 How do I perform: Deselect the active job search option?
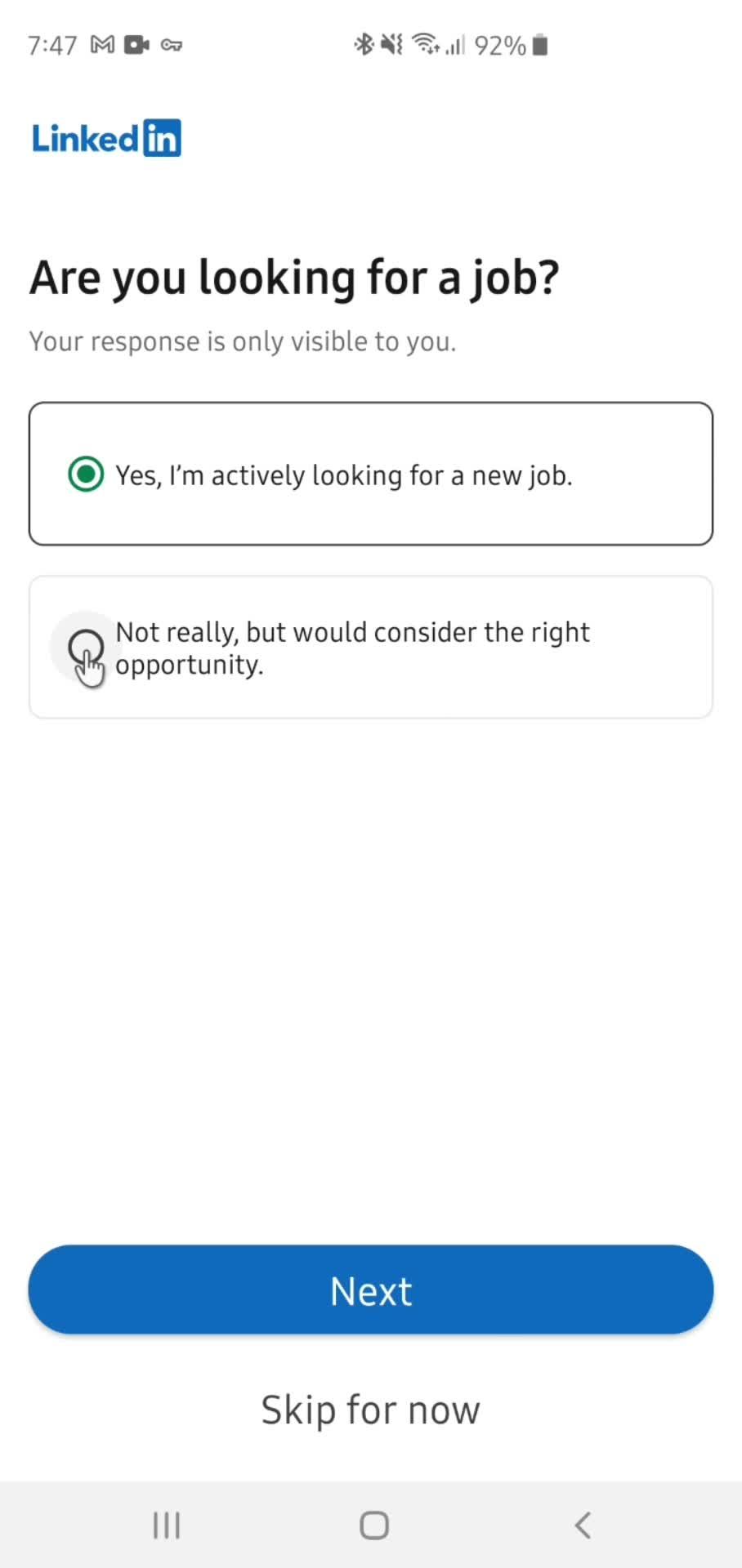point(86,474)
